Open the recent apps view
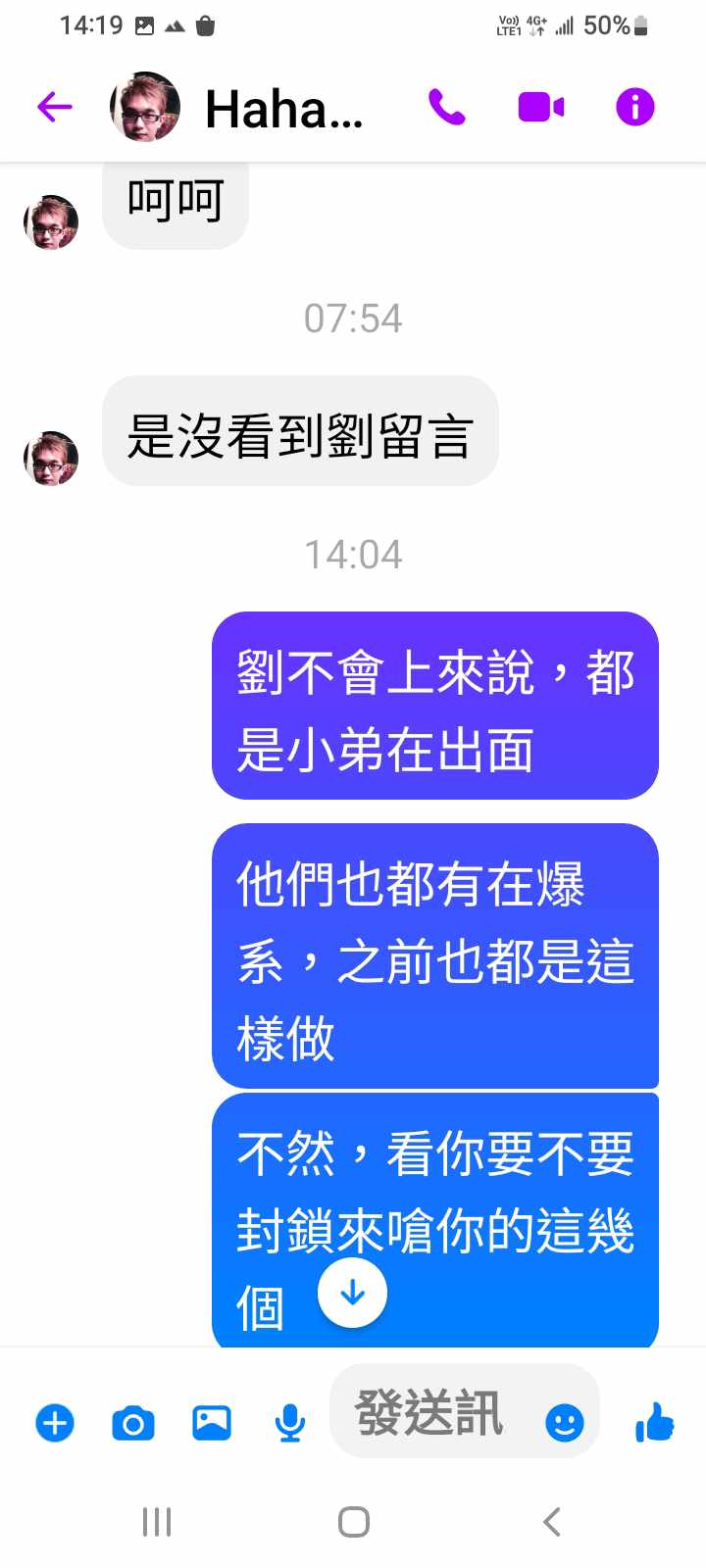 click(x=157, y=1522)
